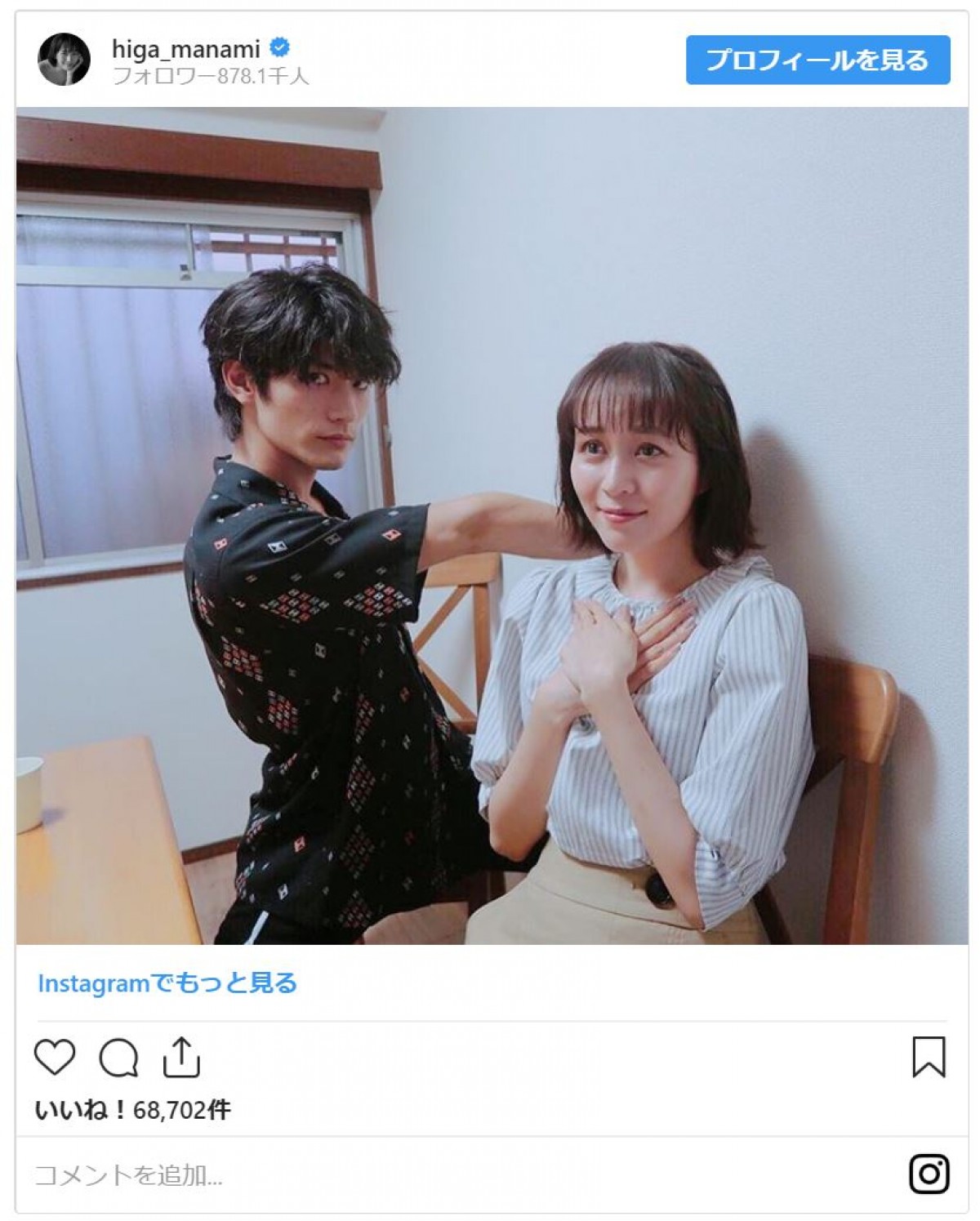Tap the profile avatar picture
The height and width of the screenshot is (1221, 980).
64,60
